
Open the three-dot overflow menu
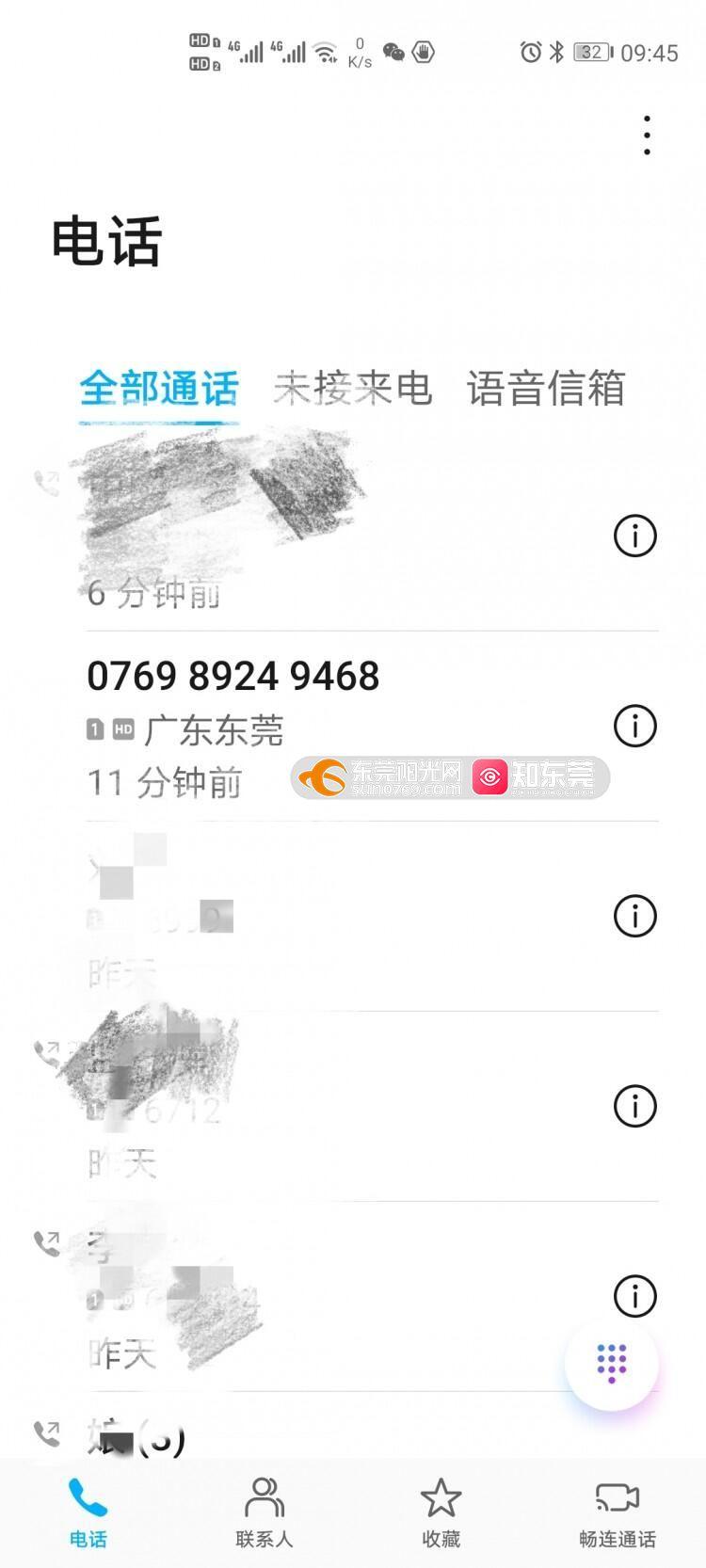click(x=647, y=134)
